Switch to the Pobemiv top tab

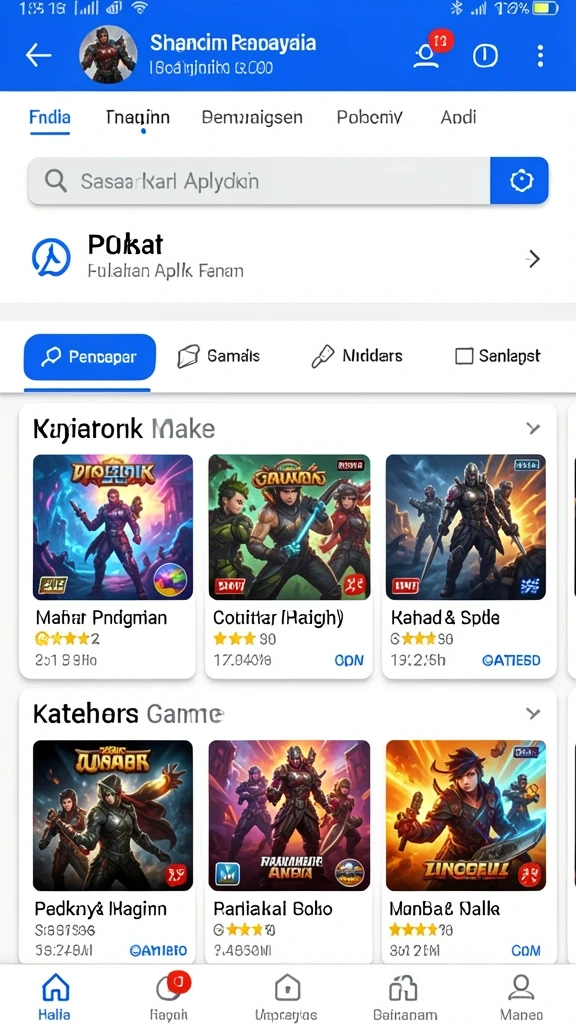pyautogui.click(x=370, y=118)
